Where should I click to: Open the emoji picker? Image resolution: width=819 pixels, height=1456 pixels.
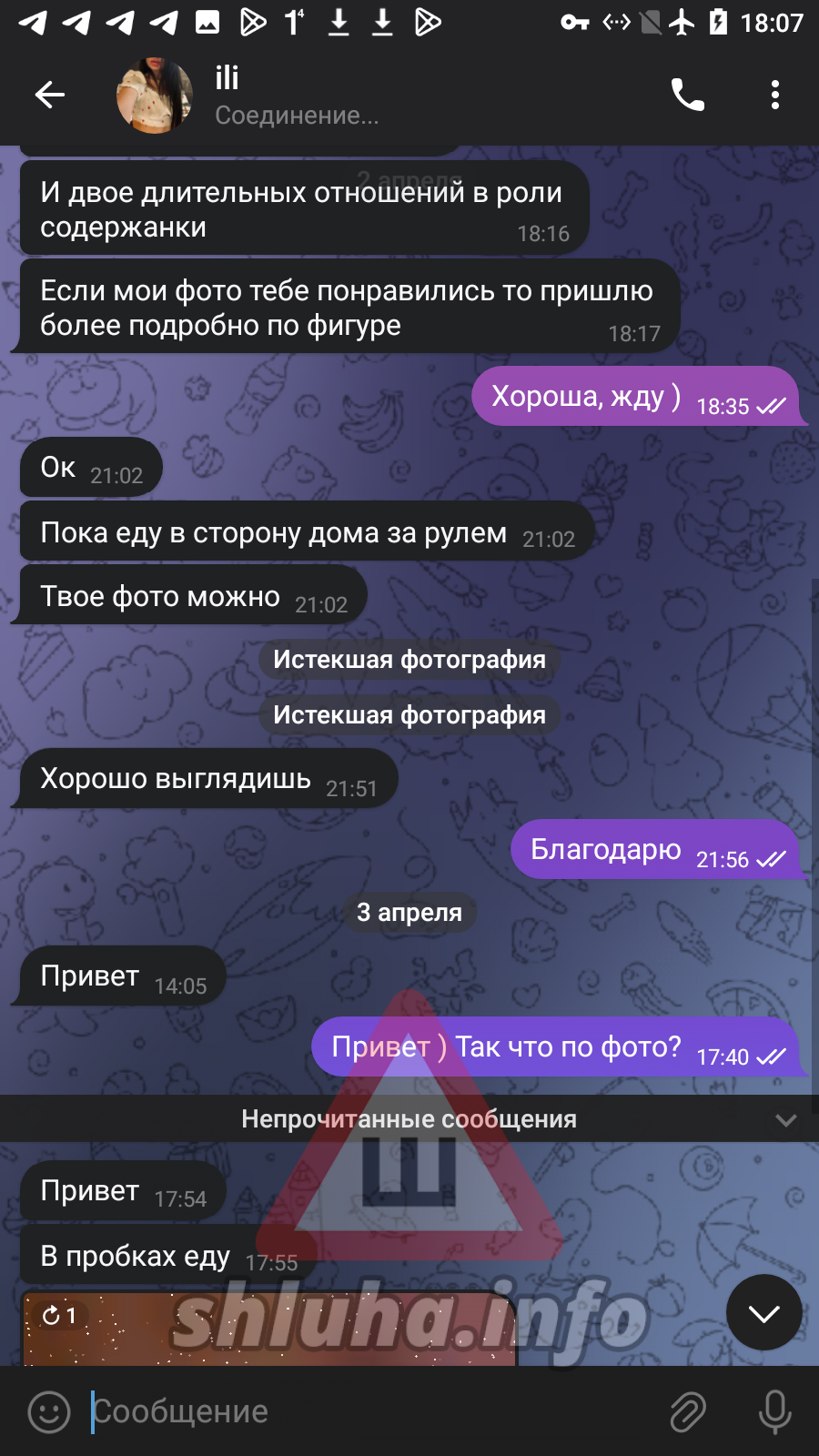pos(49,1411)
